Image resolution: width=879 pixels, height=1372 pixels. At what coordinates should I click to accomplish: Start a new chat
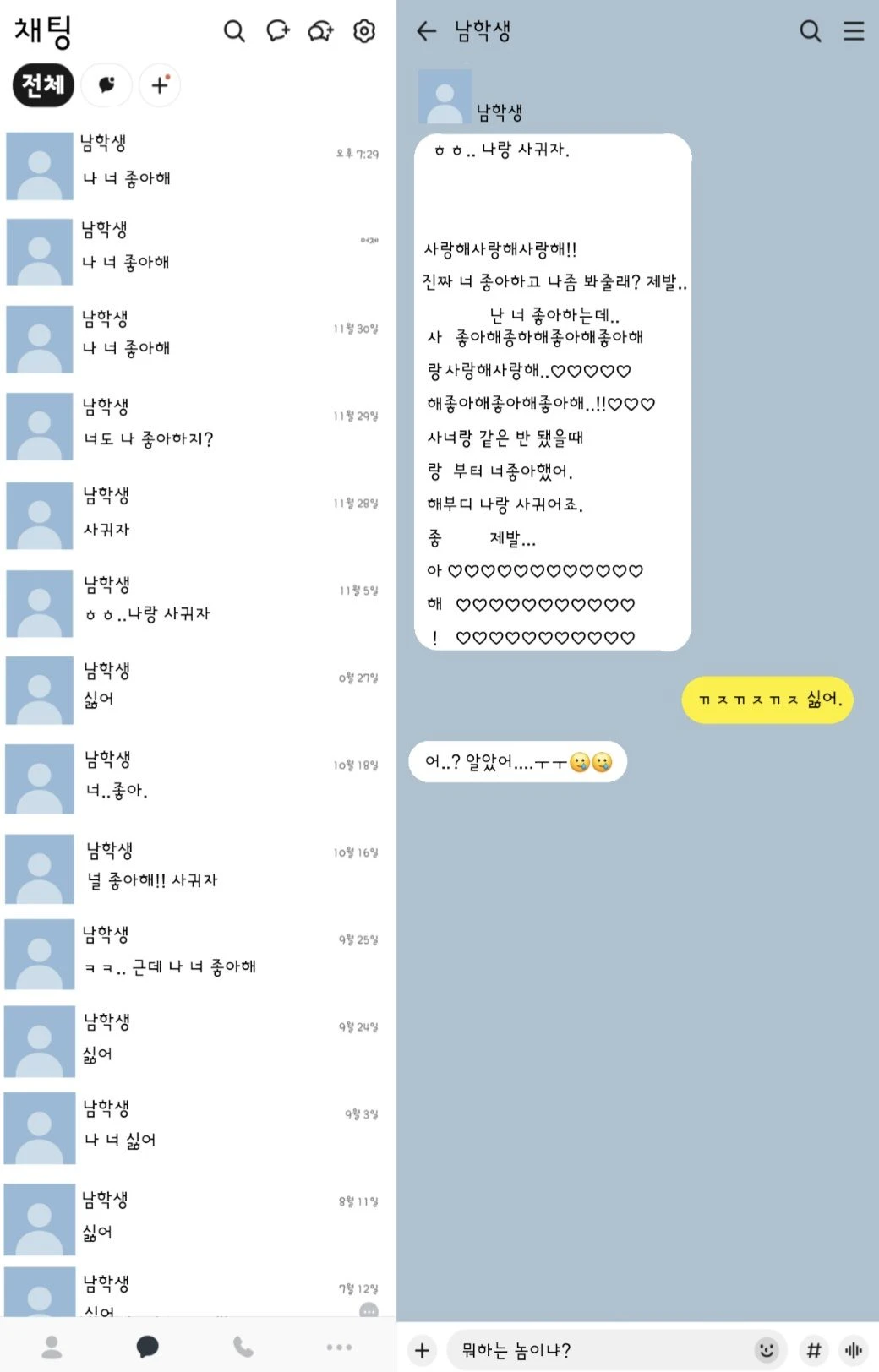(x=277, y=32)
